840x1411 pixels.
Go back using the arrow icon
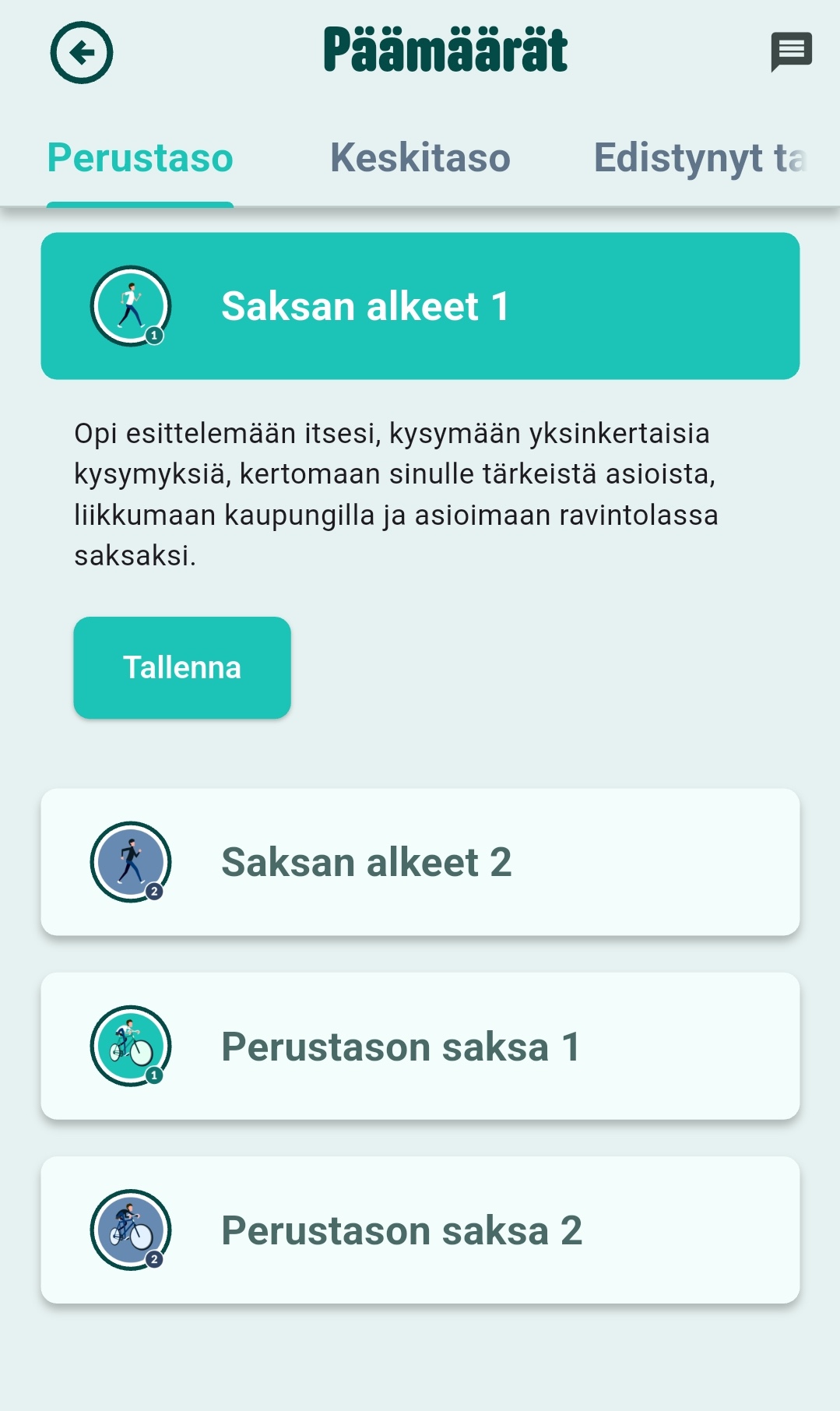point(82,53)
